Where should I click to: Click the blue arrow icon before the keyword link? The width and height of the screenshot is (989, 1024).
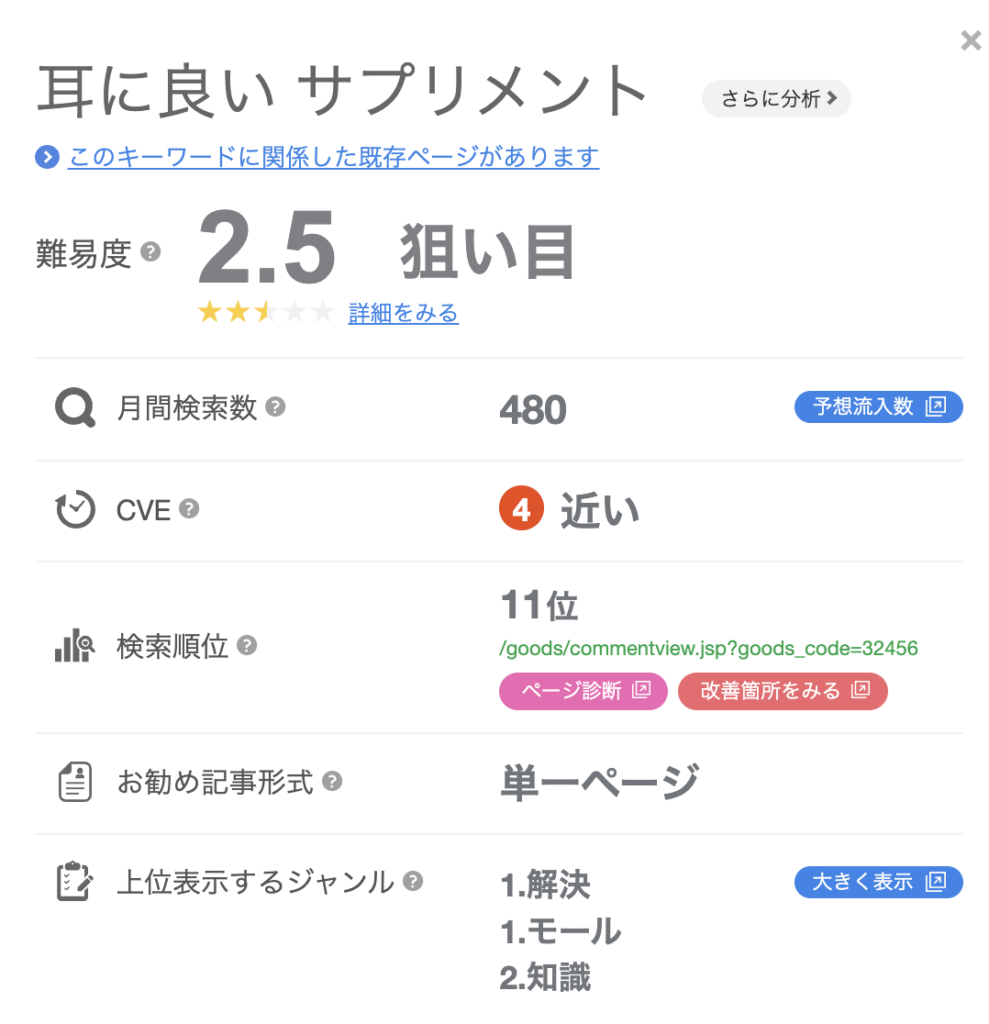(x=46, y=158)
